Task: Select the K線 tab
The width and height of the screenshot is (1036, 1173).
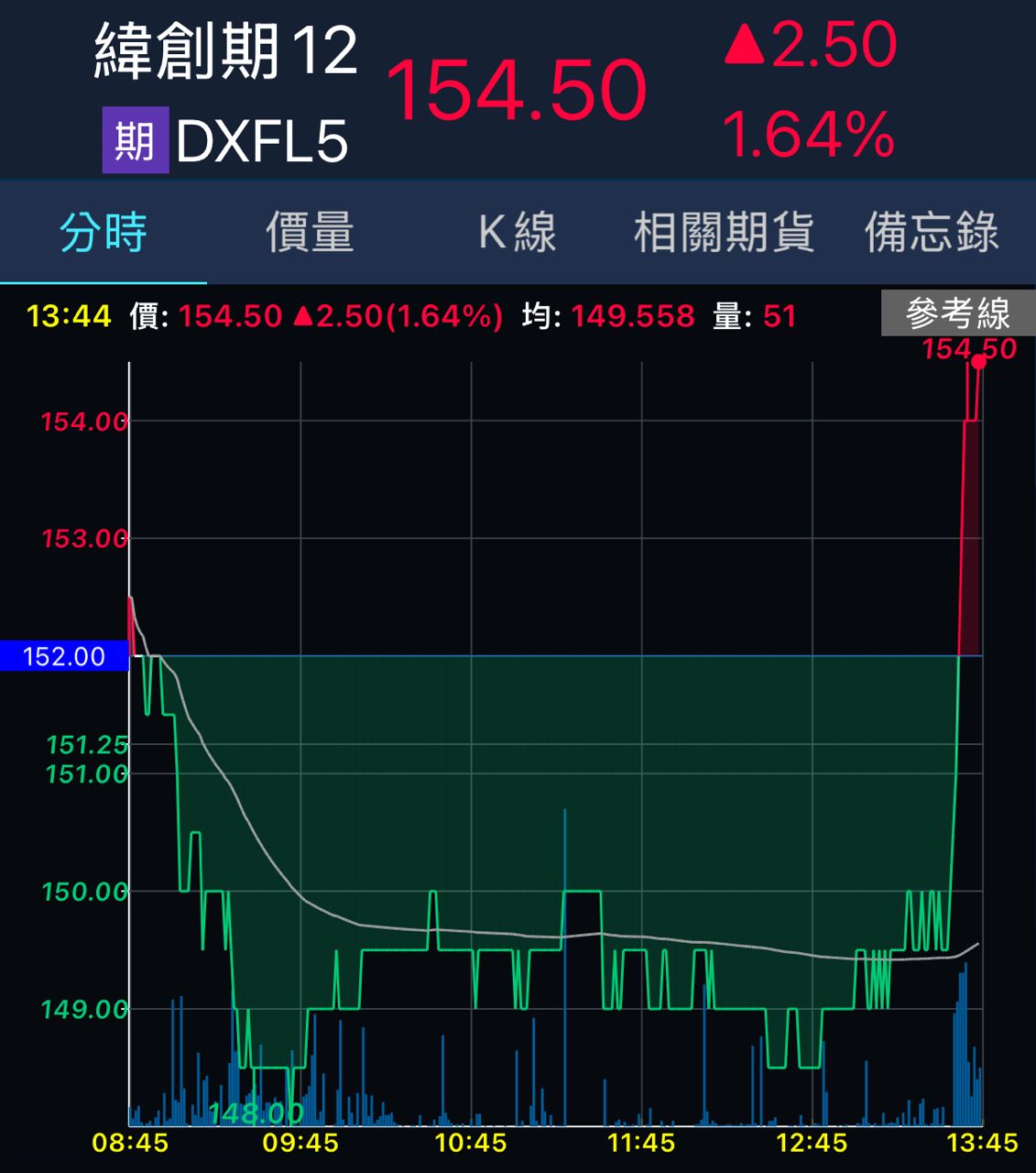Action: pyautogui.click(x=517, y=232)
